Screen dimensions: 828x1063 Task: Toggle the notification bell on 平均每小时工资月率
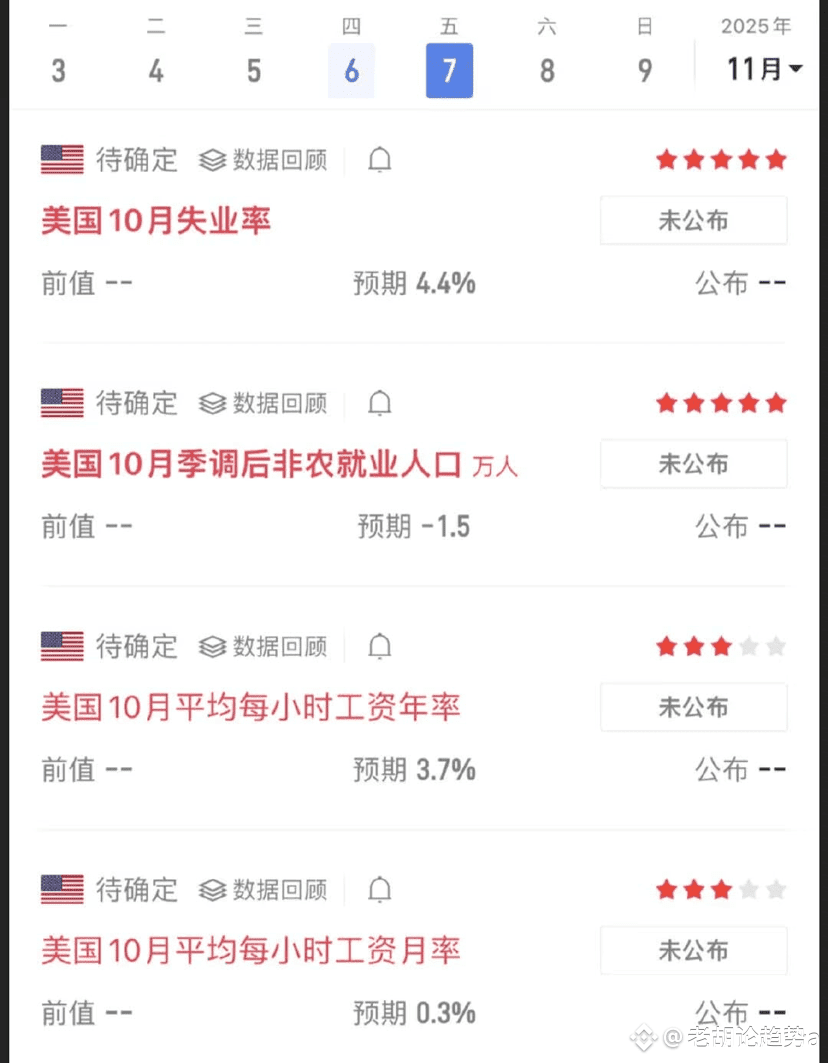(379, 889)
